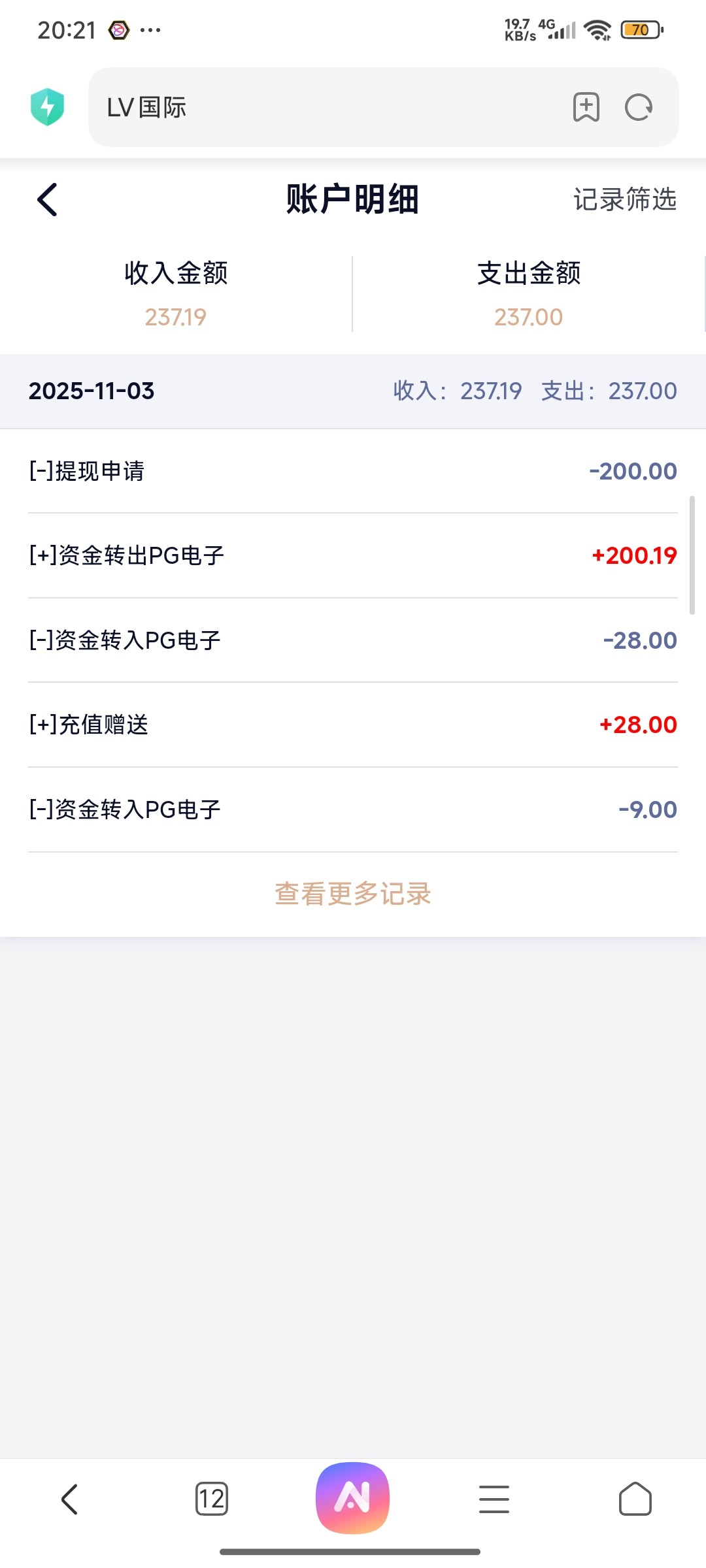706x1568 pixels.
Task: Select the 2025-11-03 date header row
Action: (353, 390)
